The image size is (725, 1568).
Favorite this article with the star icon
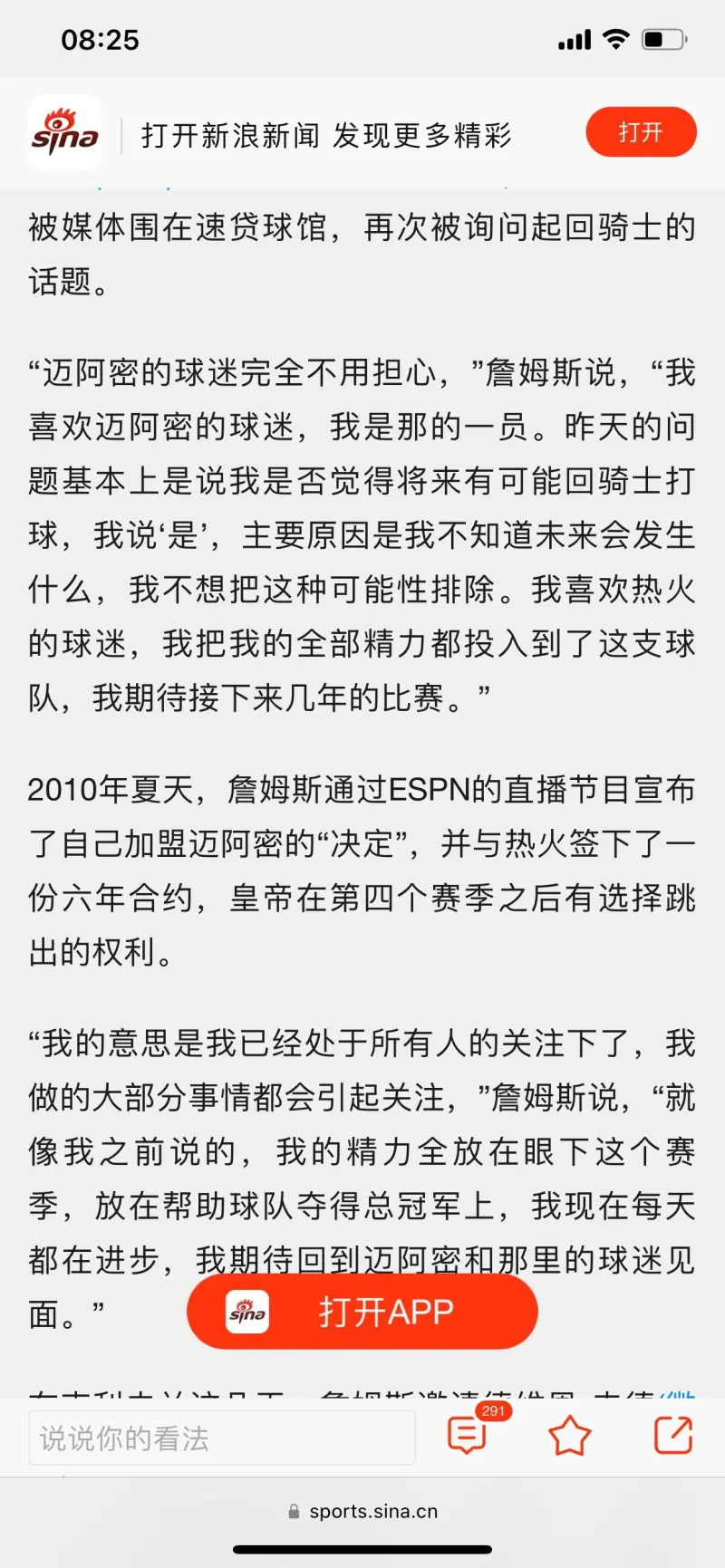(569, 1437)
